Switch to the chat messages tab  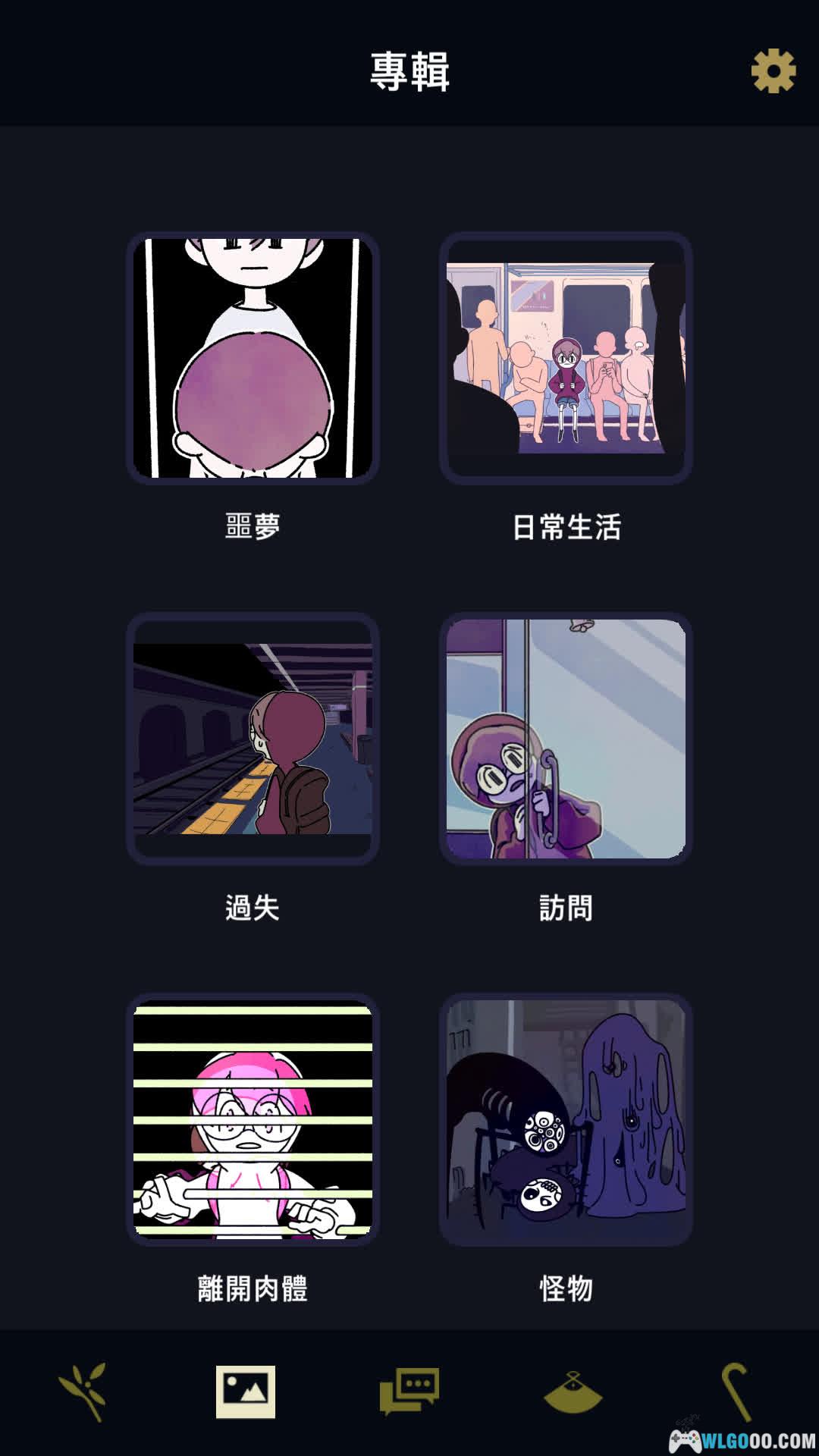[409, 1392]
